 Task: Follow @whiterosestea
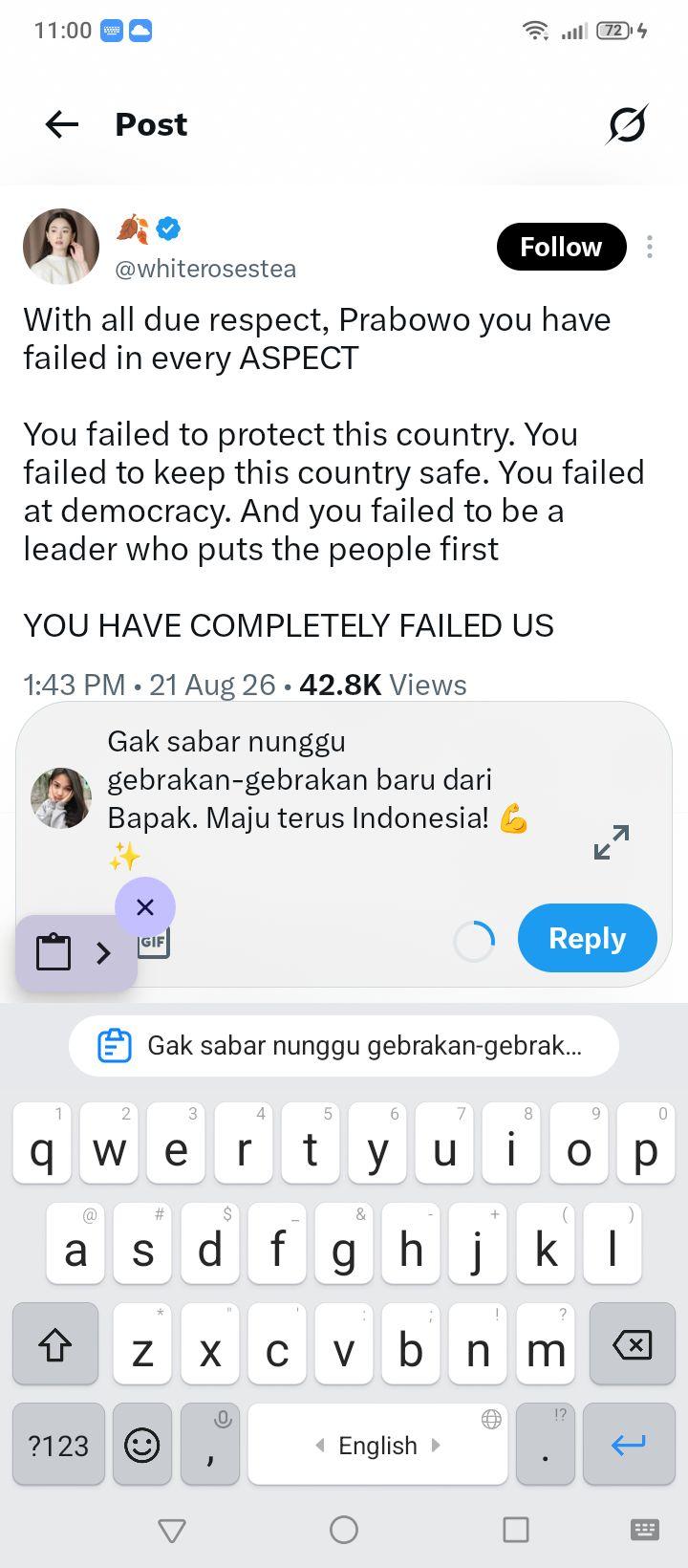tap(561, 247)
